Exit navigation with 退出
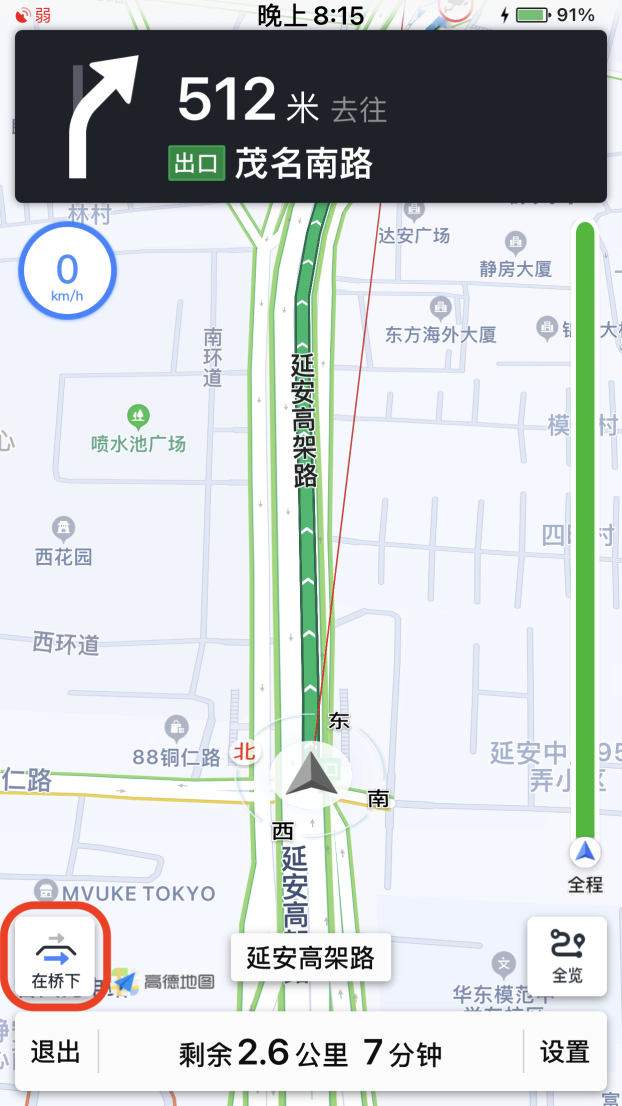Image resolution: width=622 pixels, height=1106 pixels. point(56,1052)
